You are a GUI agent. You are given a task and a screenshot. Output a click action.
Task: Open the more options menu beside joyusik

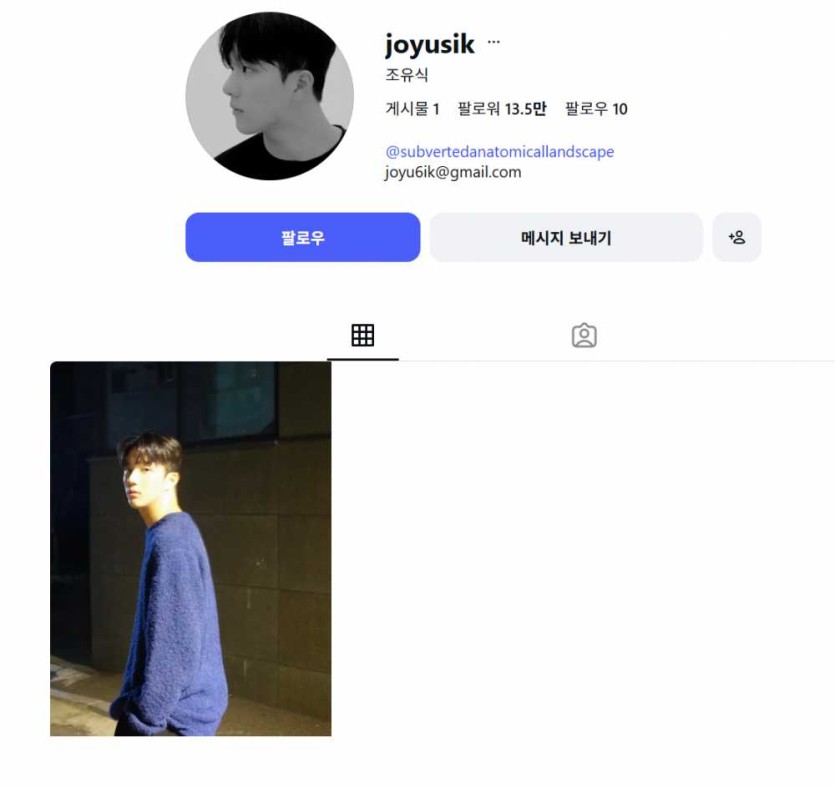tap(493, 43)
